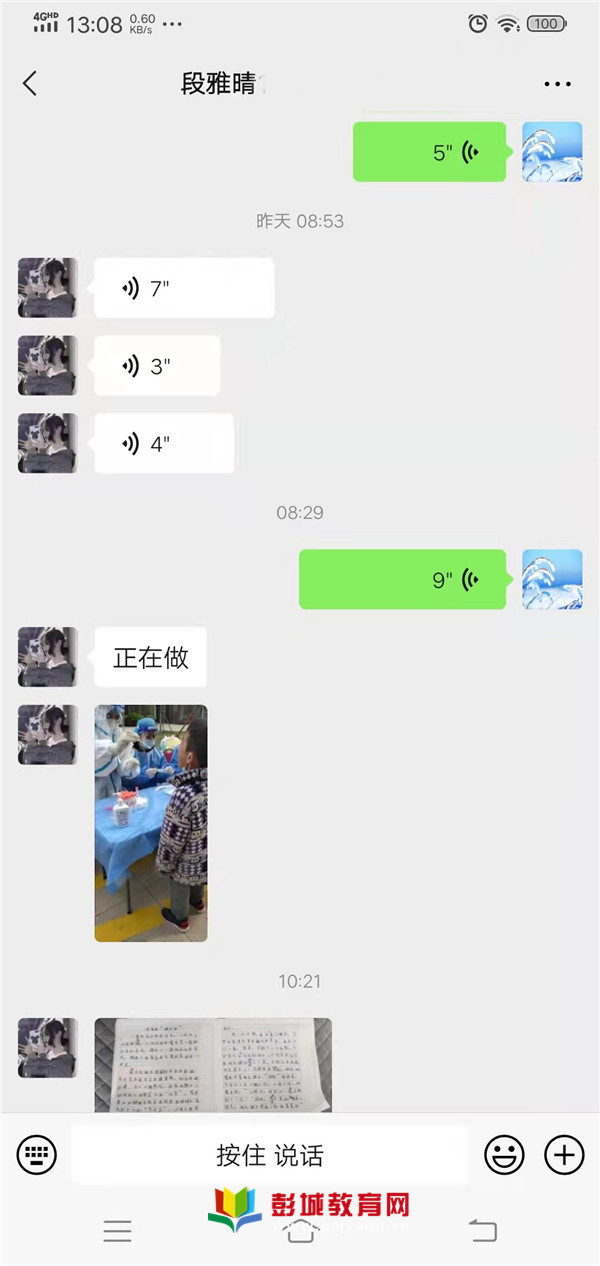Open recent apps from navigation bar

[117, 1231]
